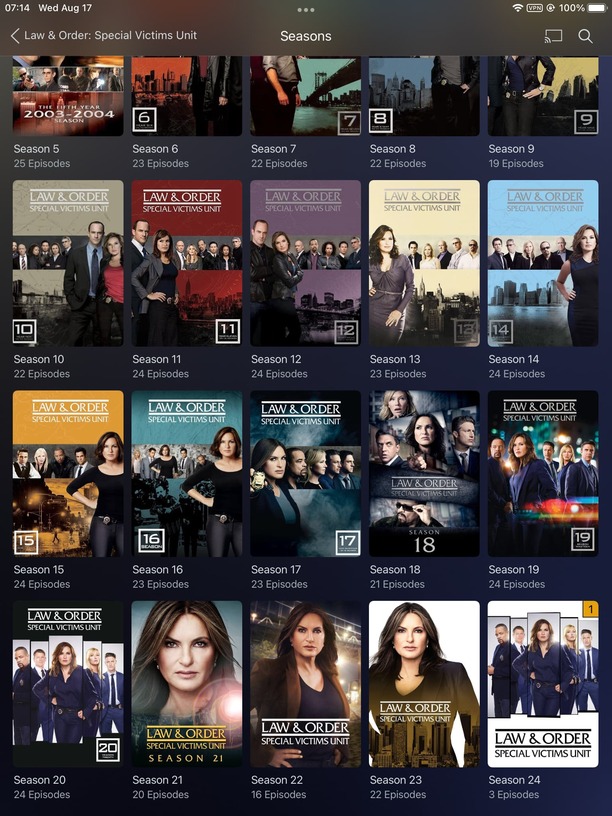Image resolution: width=612 pixels, height=816 pixels.
Task: Open the Season 10 poster
Action: coord(68,263)
